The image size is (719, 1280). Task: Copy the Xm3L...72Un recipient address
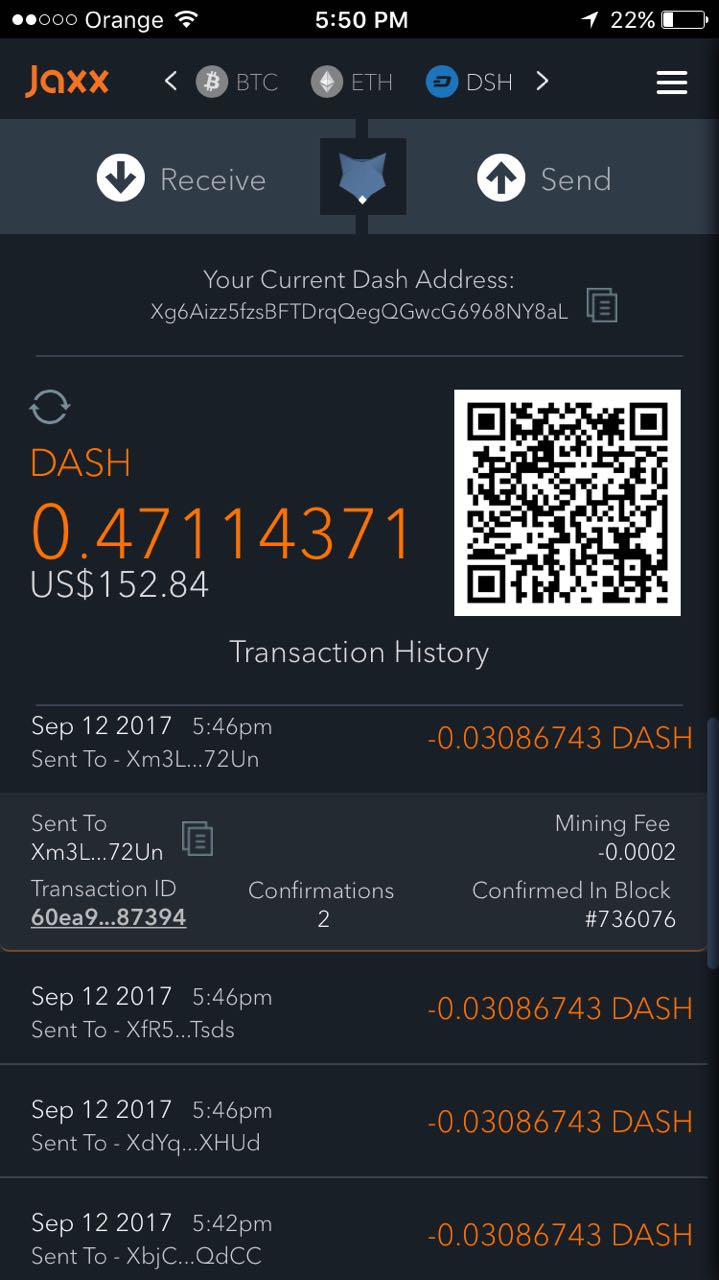click(x=197, y=838)
